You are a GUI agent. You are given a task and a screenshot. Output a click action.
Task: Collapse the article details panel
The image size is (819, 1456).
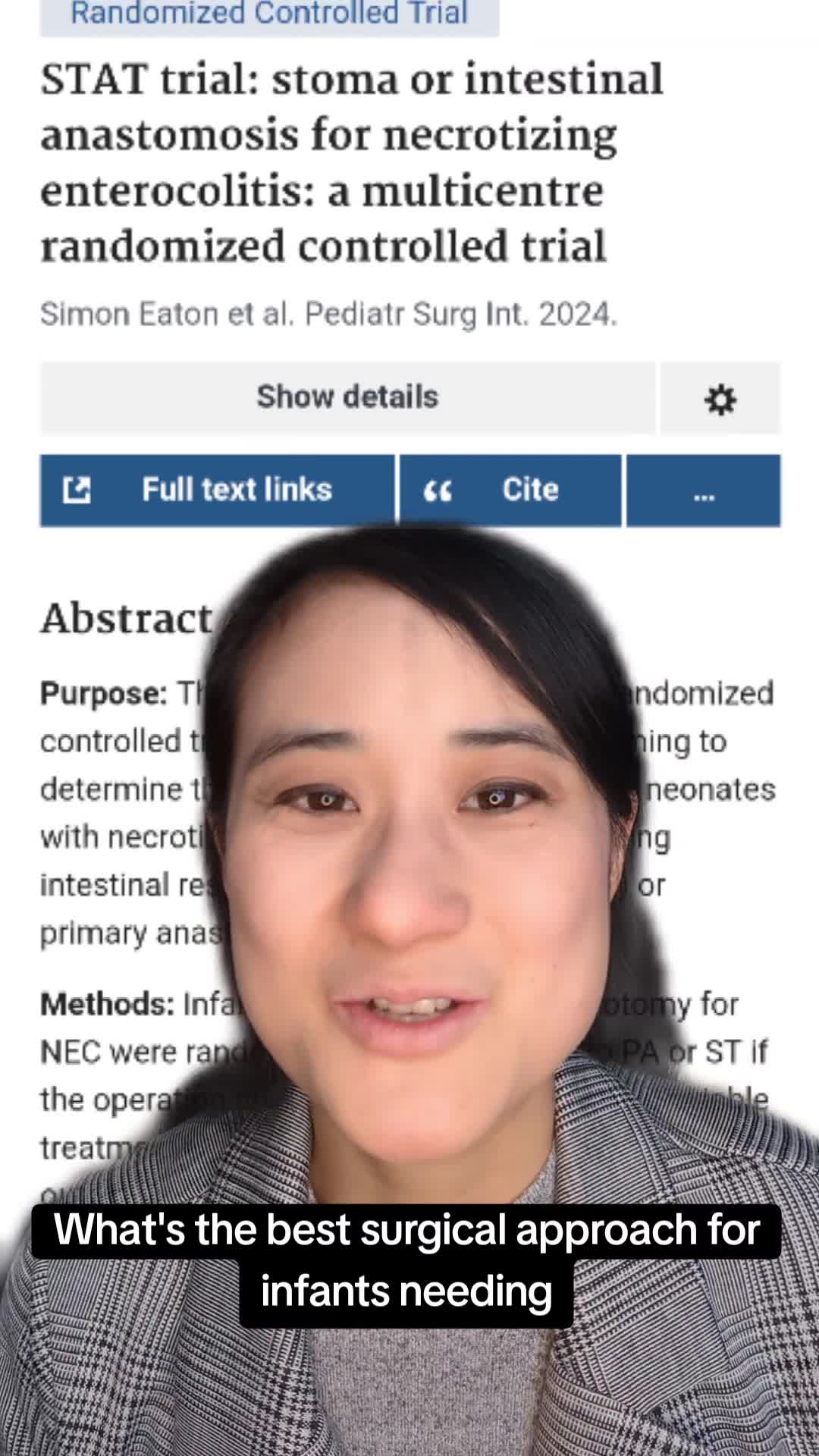tap(347, 396)
